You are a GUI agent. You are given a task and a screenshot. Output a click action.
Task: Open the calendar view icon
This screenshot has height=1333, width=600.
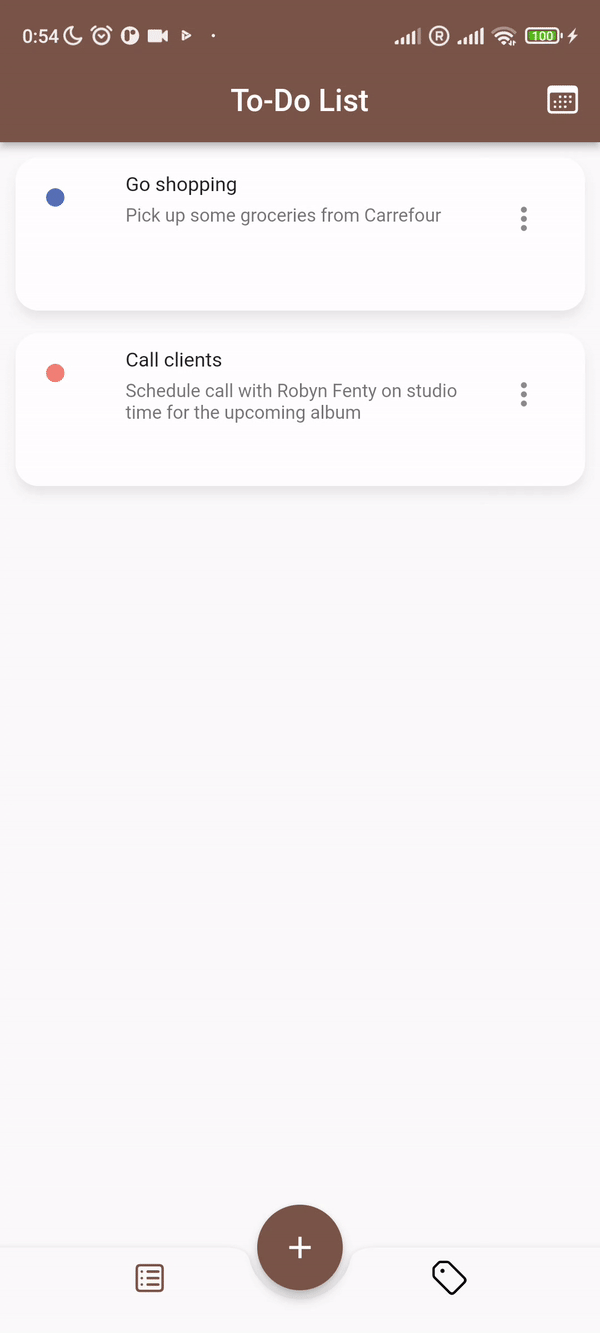point(562,100)
